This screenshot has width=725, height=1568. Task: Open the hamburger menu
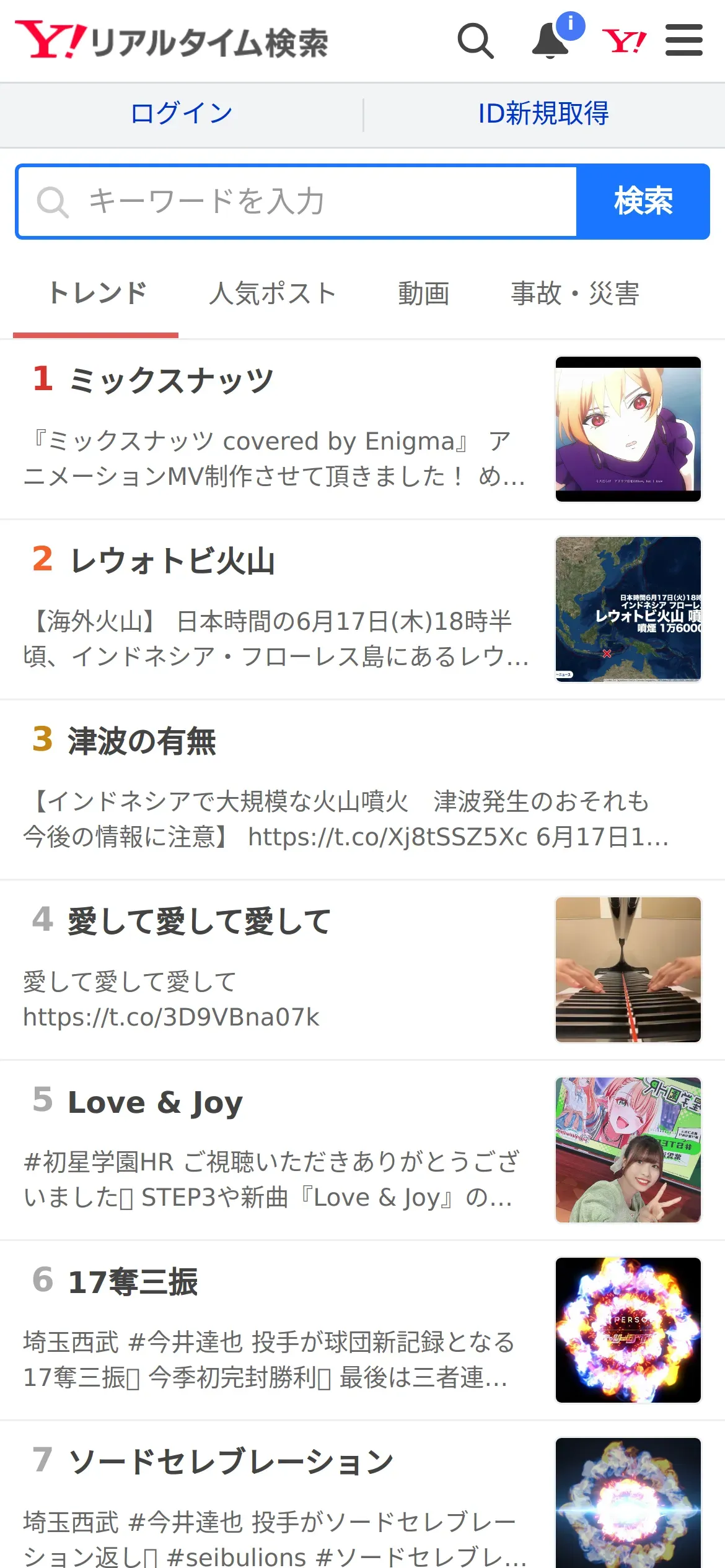point(683,41)
